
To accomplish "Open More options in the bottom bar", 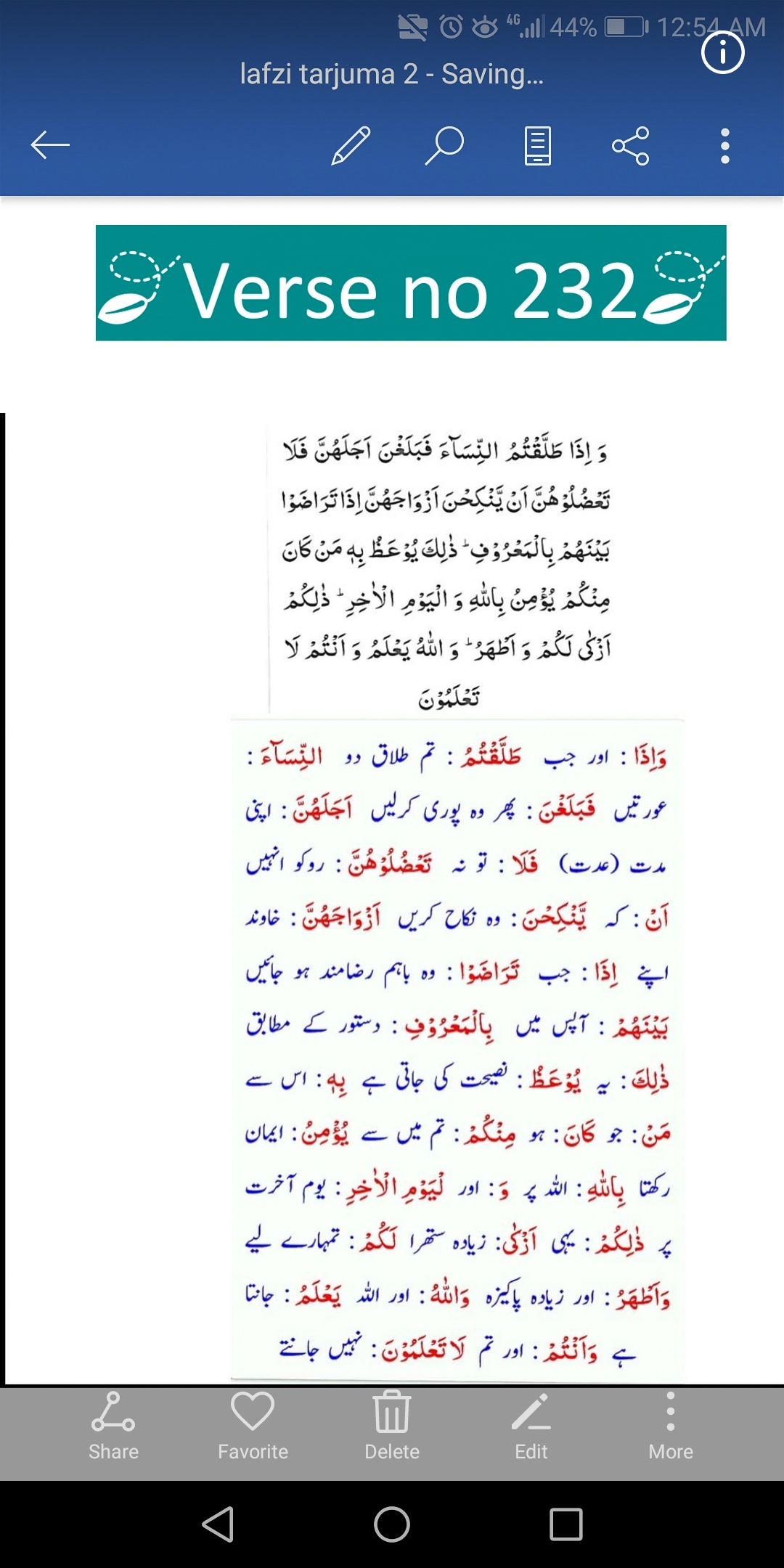I will tap(671, 1426).
